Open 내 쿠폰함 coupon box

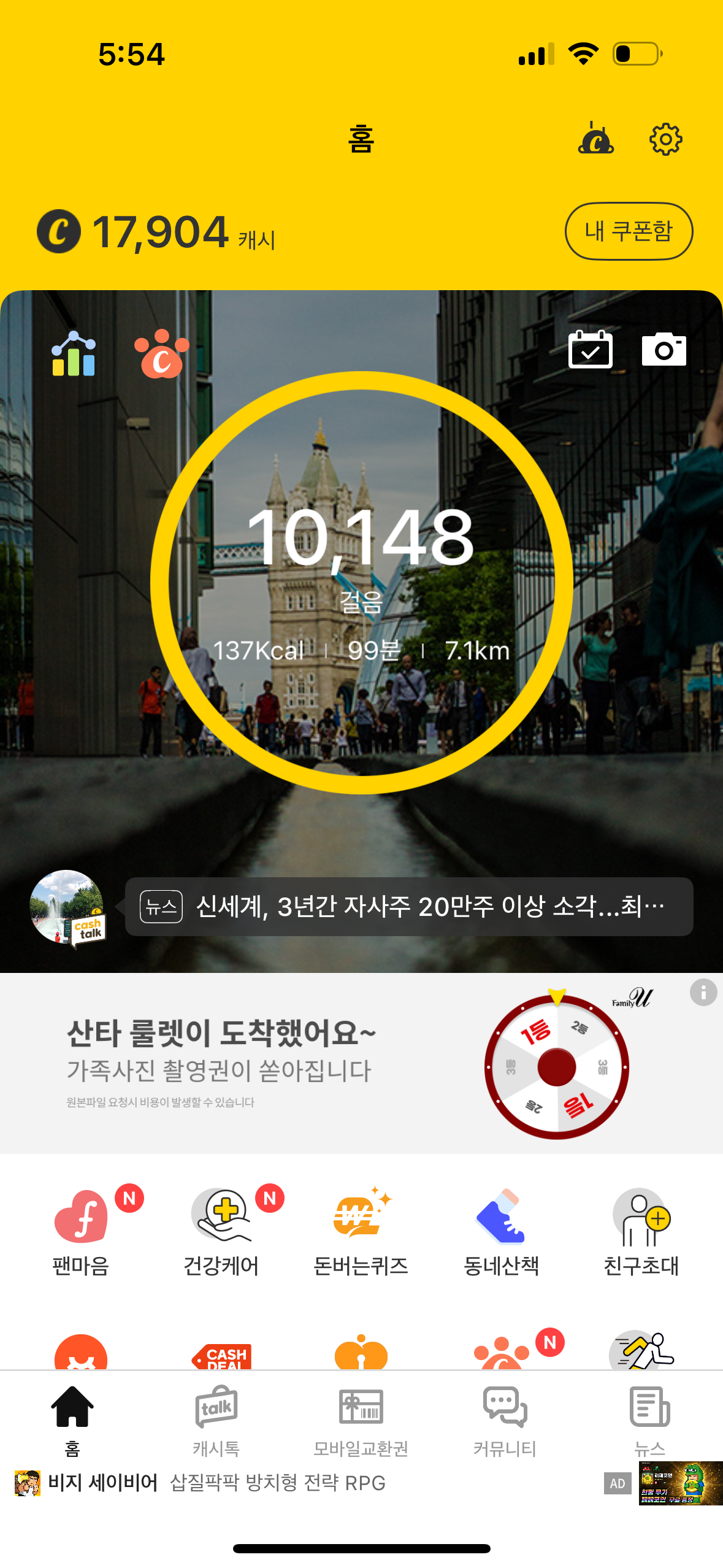[x=629, y=231]
